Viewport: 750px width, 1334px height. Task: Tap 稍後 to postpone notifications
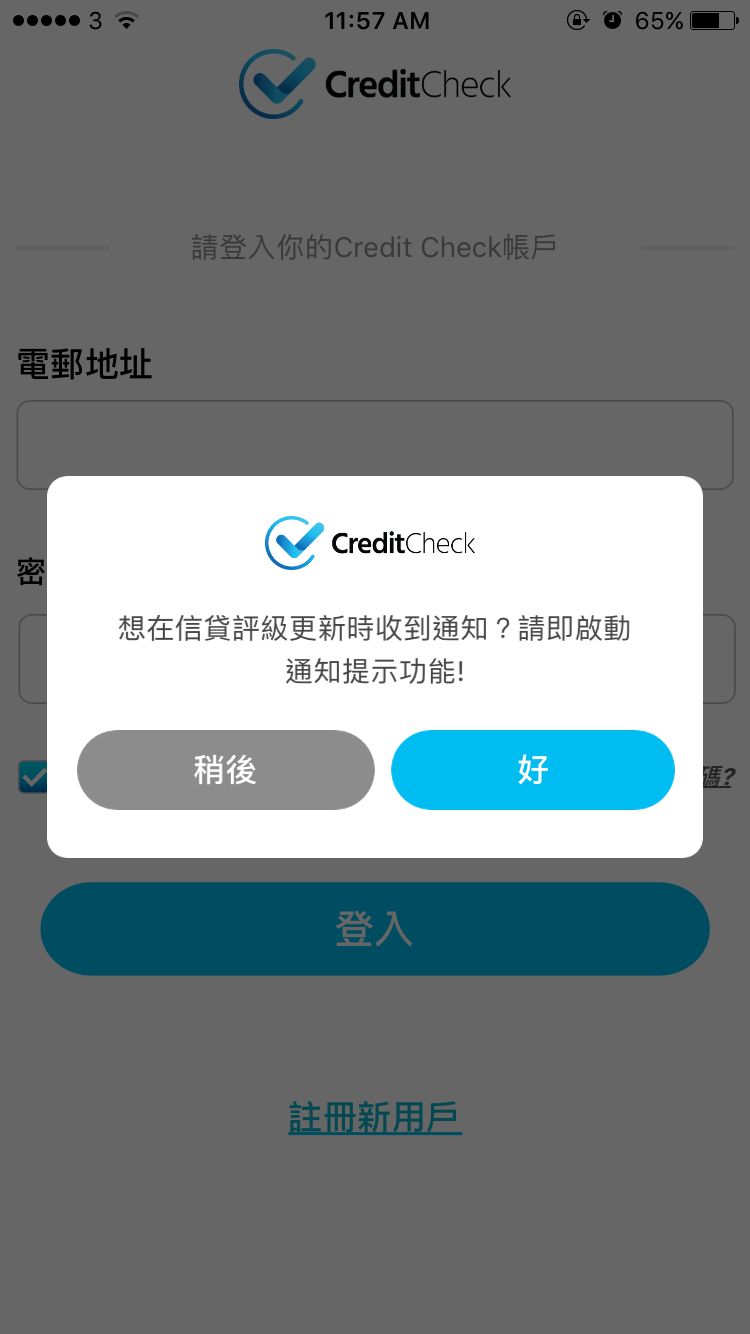[x=226, y=770]
